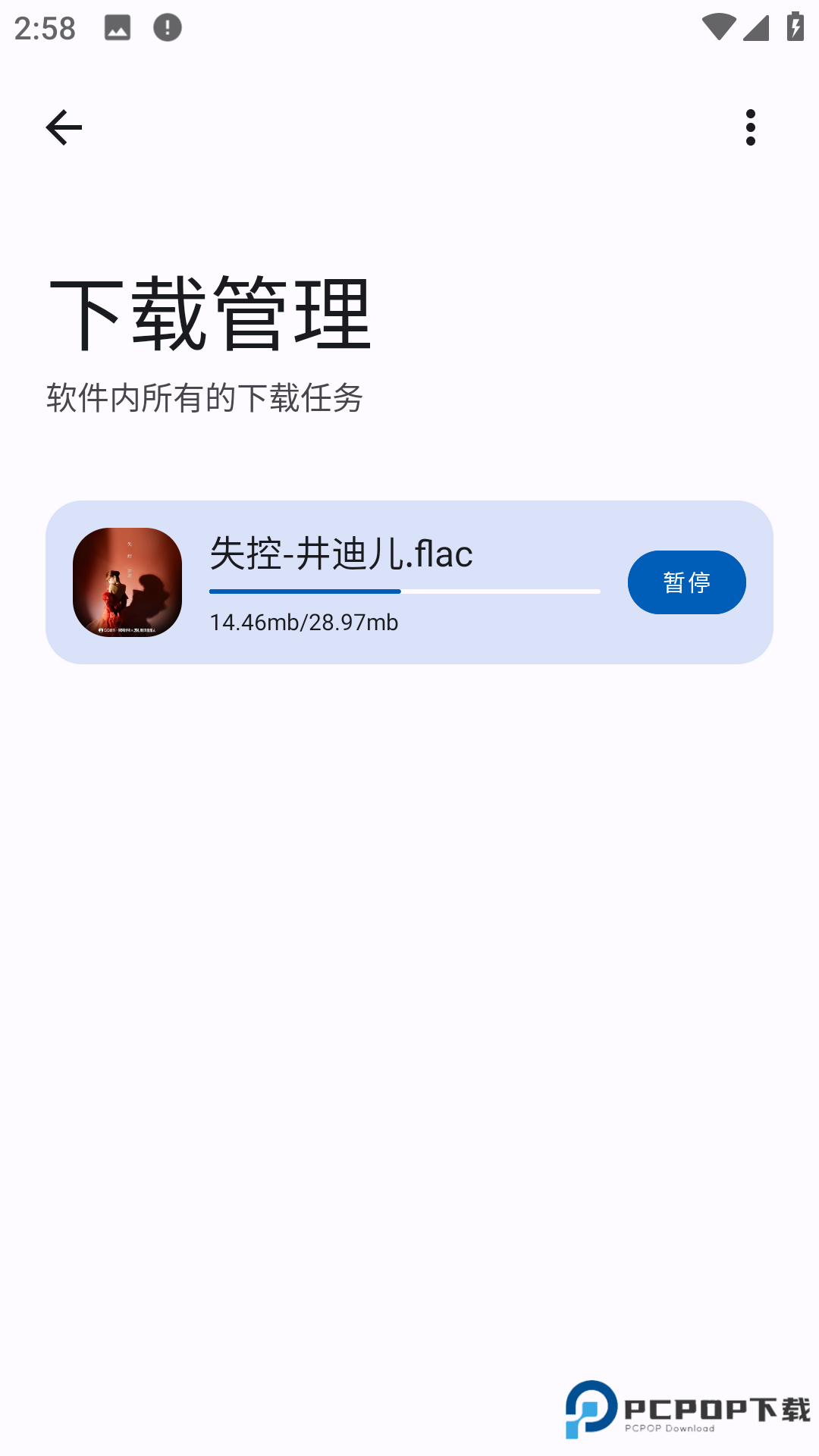Click the download progress bar
The image size is (819, 1456).
click(403, 591)
